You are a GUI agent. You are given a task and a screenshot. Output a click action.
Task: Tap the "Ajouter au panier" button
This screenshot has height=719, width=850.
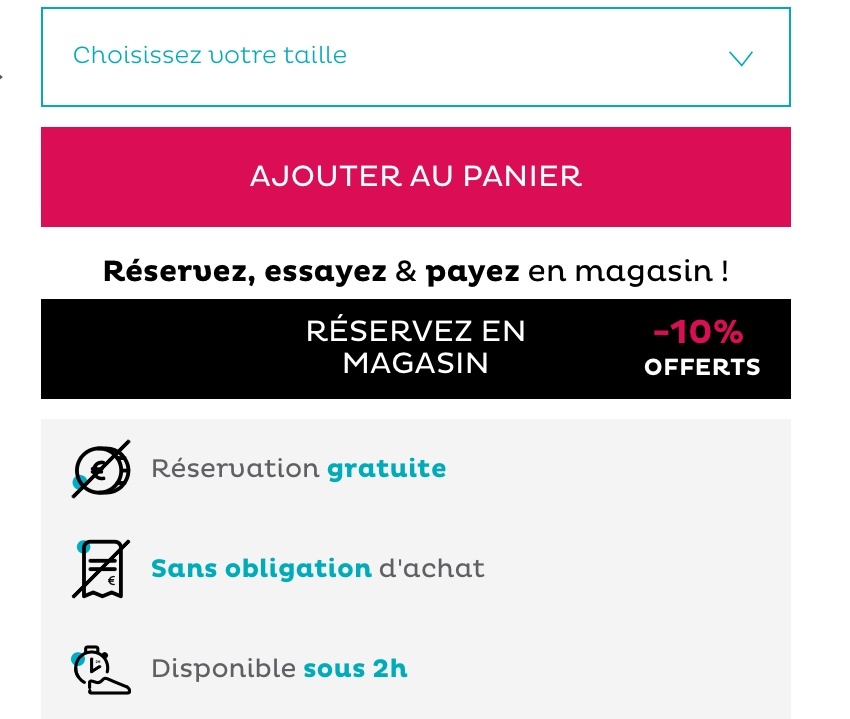click(415, 177)
